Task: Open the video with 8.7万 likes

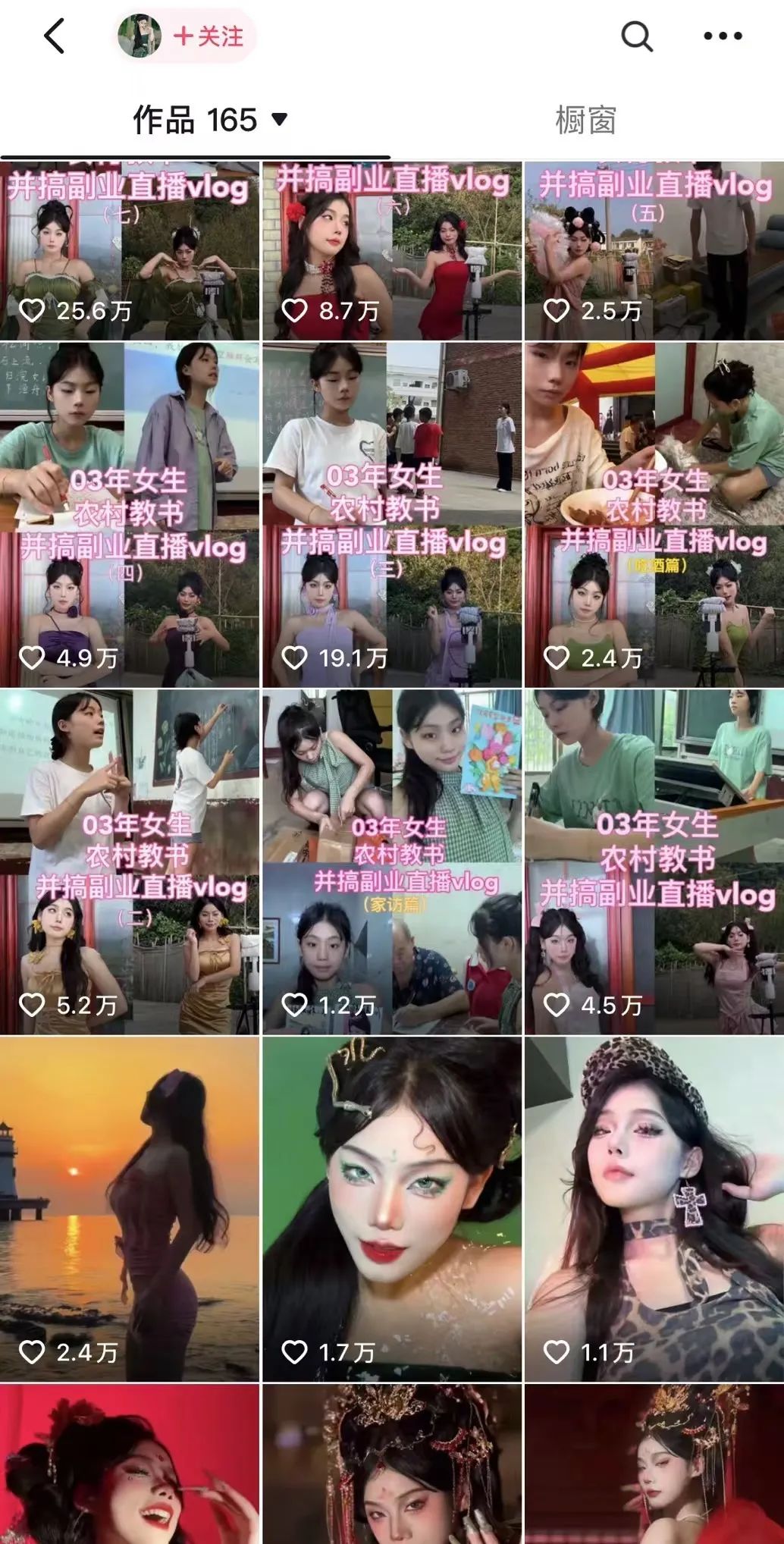Action: [x=392, y=251]
